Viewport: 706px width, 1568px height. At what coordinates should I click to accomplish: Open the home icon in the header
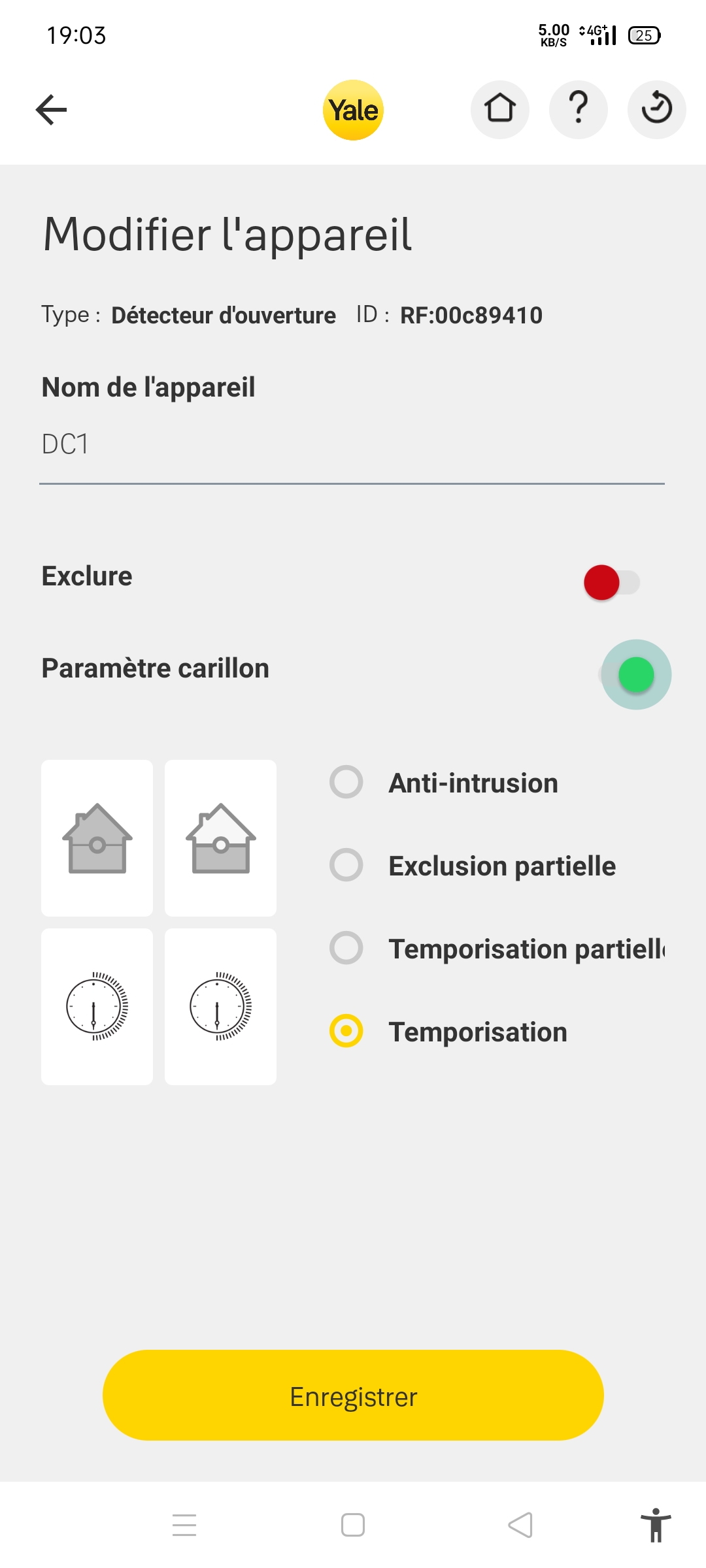click(500, 110)
